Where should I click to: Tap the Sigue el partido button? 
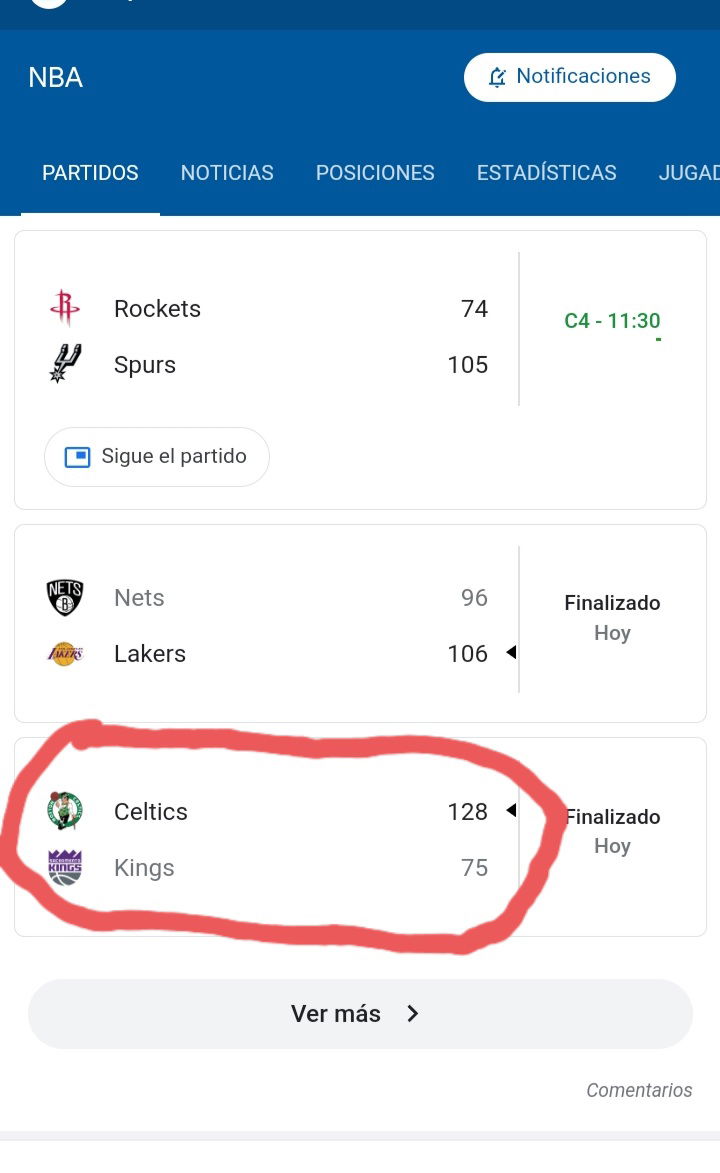tap(156, 456)
